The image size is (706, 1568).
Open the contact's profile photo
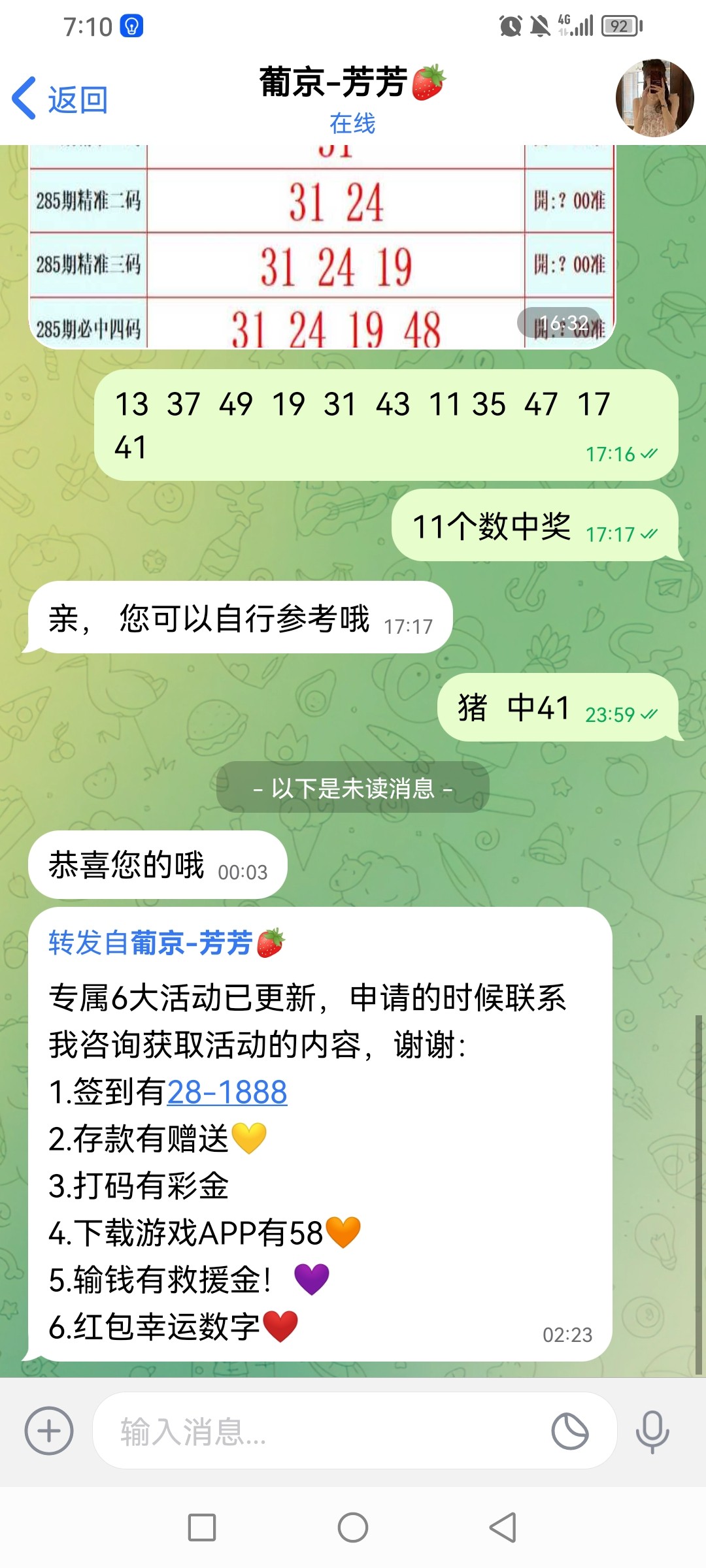pyautogui.click(x=654, y=98)
